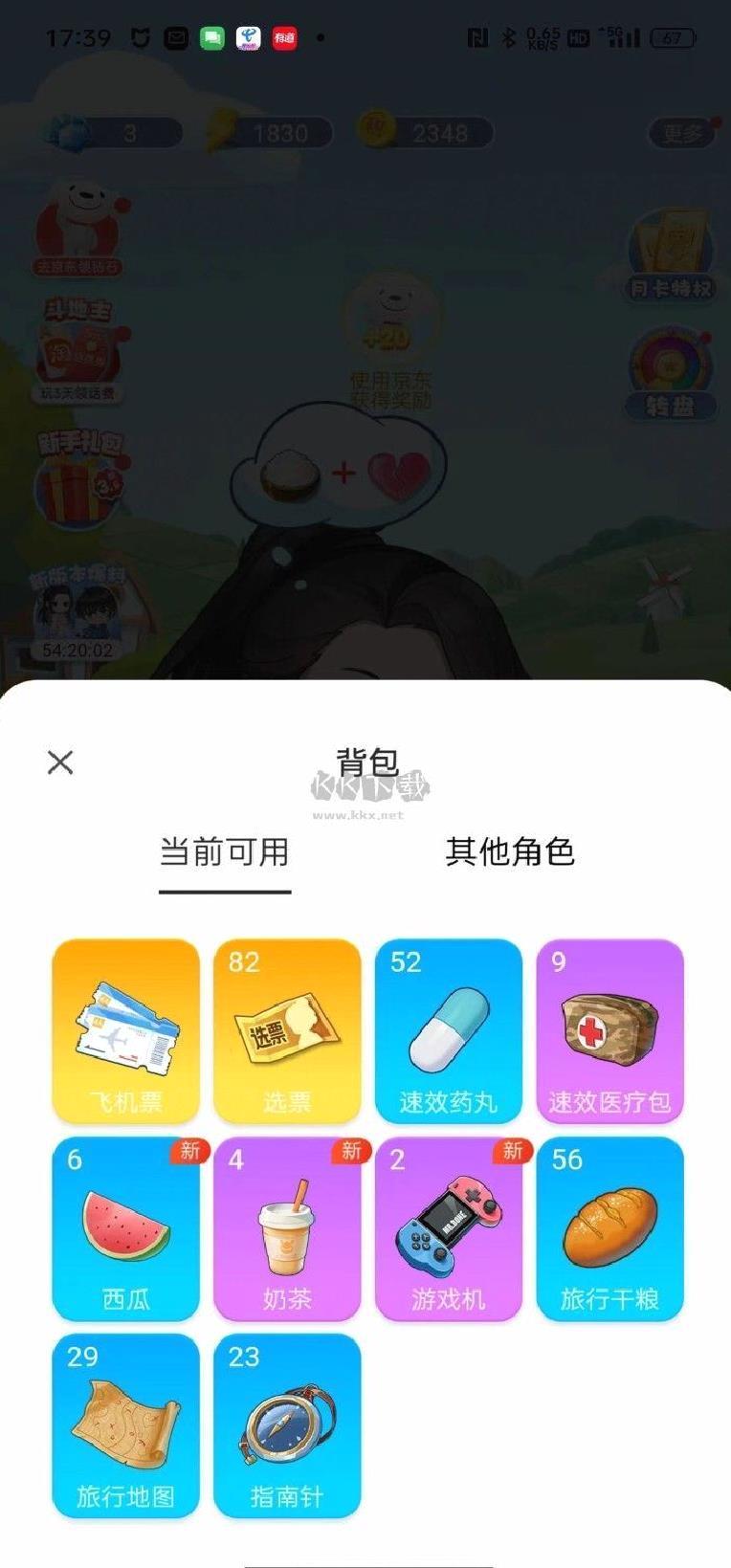
Task: Select the 选票 item
Action: coord(287,1031)
